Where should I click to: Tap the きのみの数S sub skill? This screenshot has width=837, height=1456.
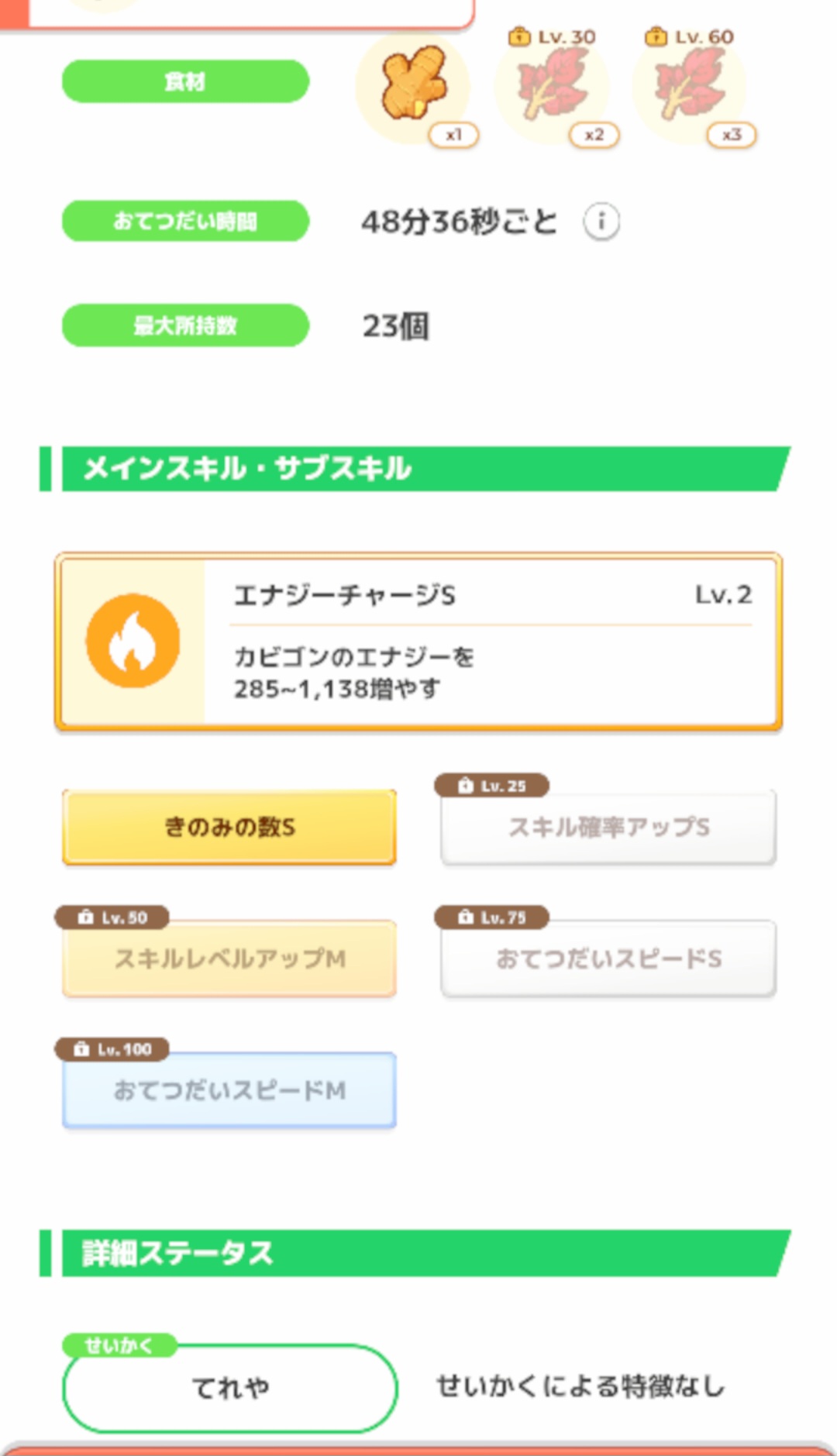229,827
